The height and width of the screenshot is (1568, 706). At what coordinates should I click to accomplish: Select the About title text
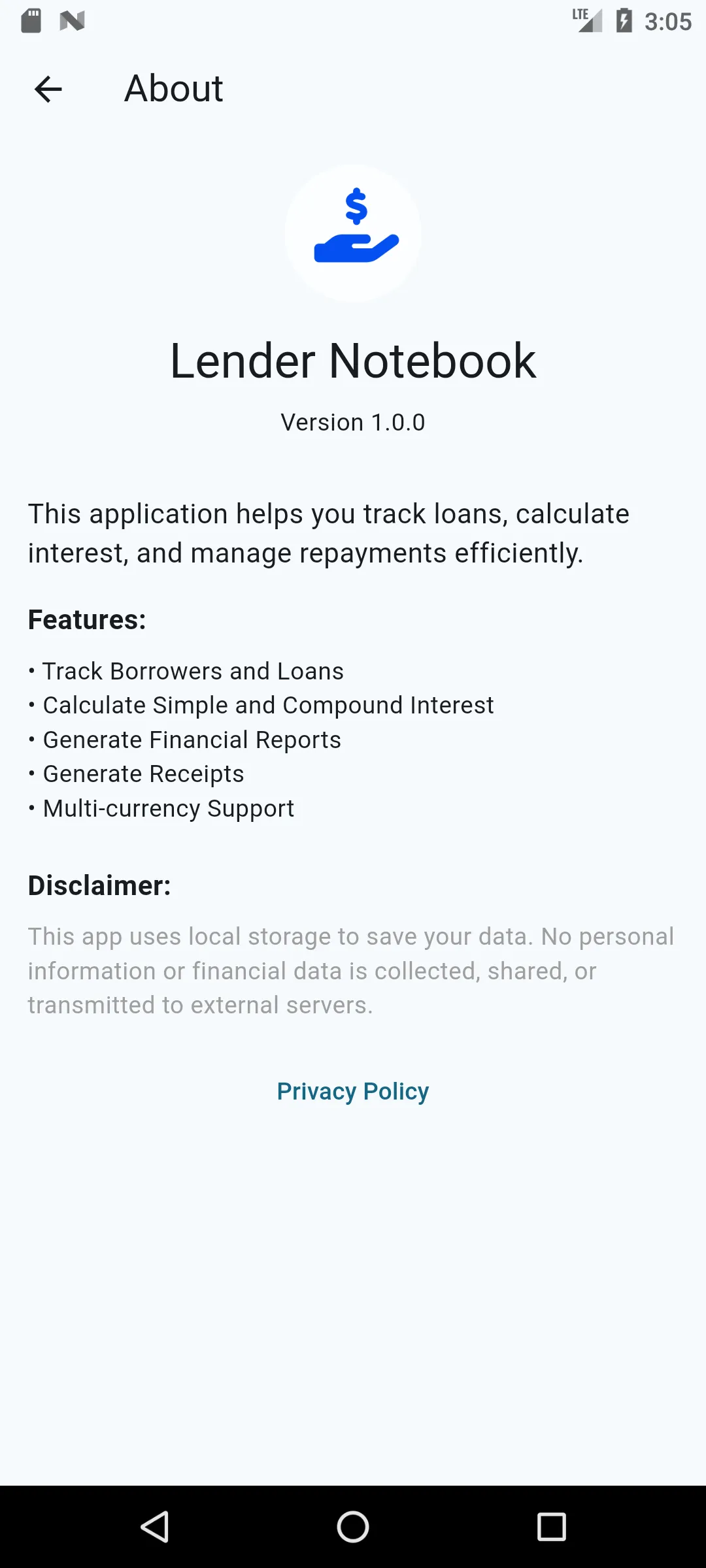tap(173, 88)
